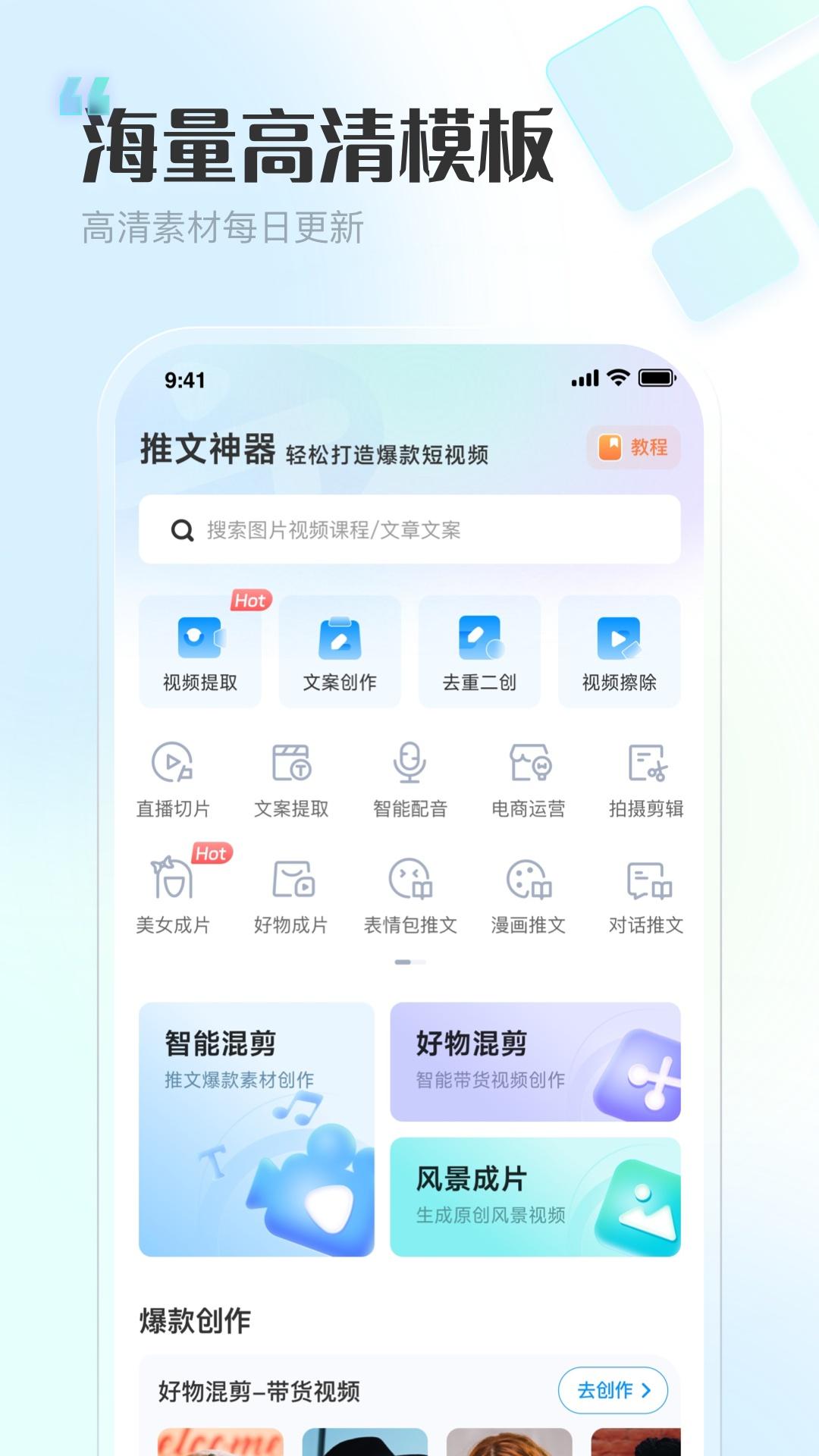Tap the search bar for courses and copy
Image resolution: width=819 pixels, height=1456 pixels.
click(x=409, y=529)
